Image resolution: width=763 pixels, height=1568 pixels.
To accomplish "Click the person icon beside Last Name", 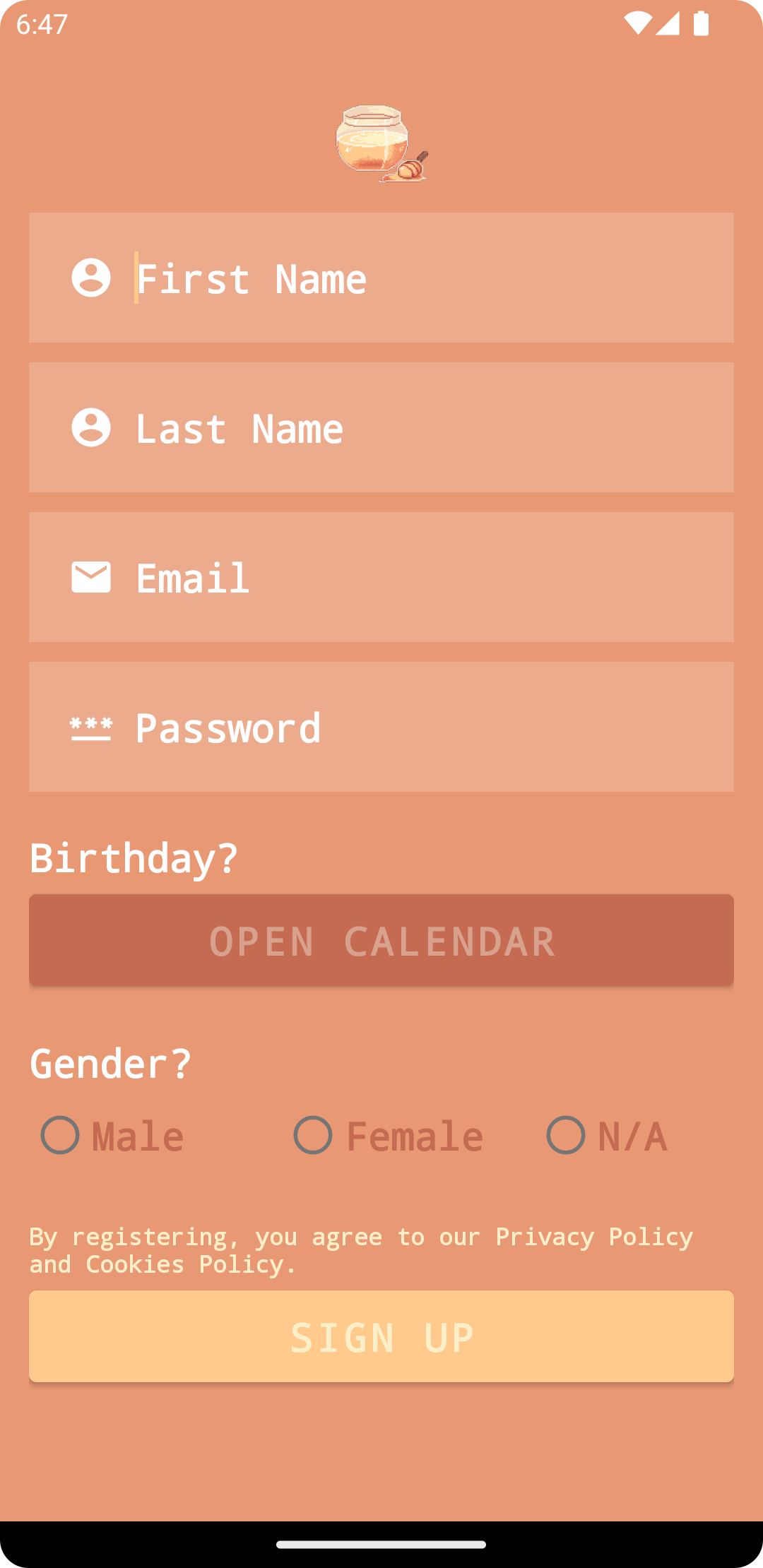I will click(x=91, y=427).
